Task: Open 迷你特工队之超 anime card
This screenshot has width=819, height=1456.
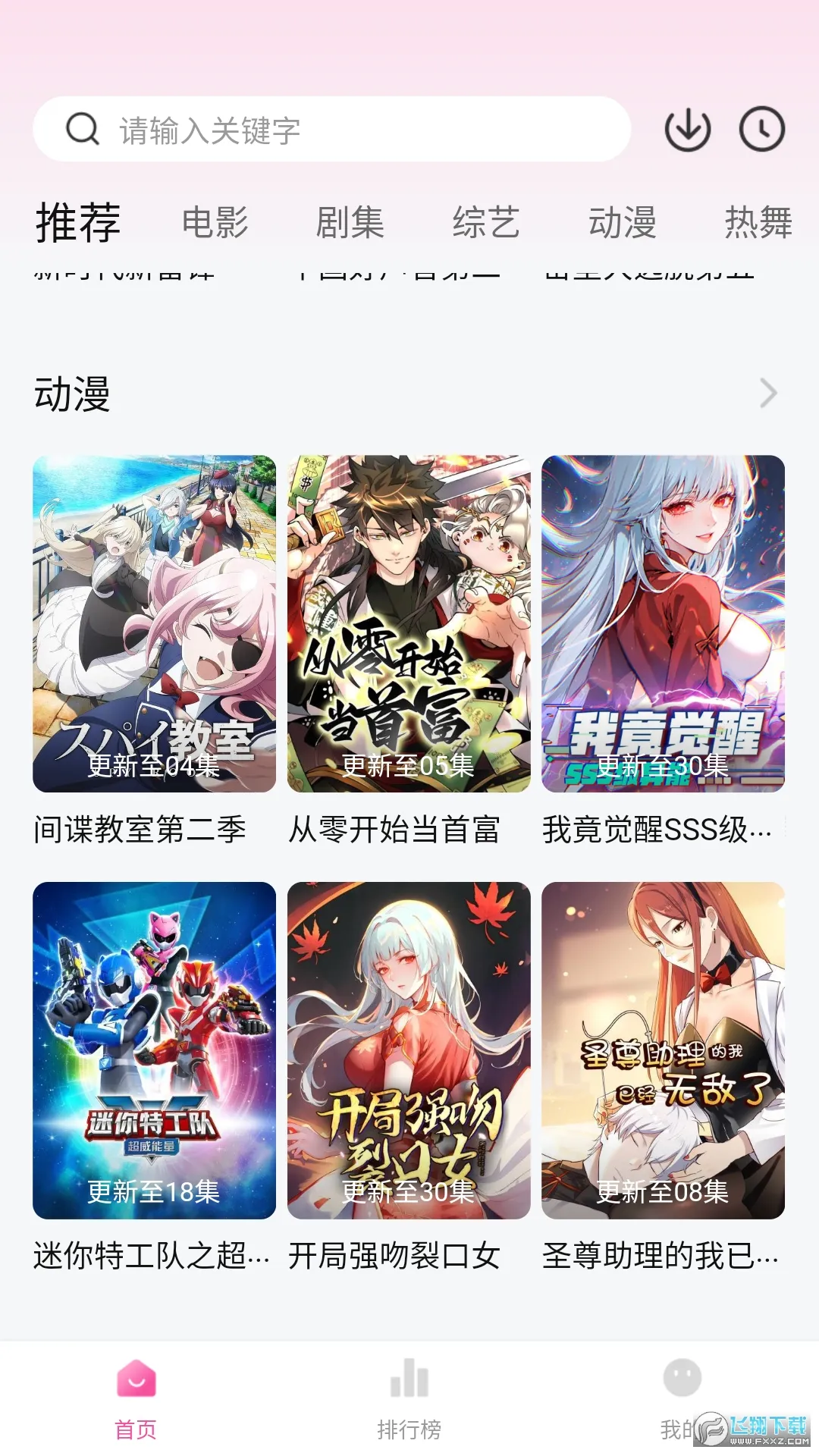Action: click(154, 1050)
